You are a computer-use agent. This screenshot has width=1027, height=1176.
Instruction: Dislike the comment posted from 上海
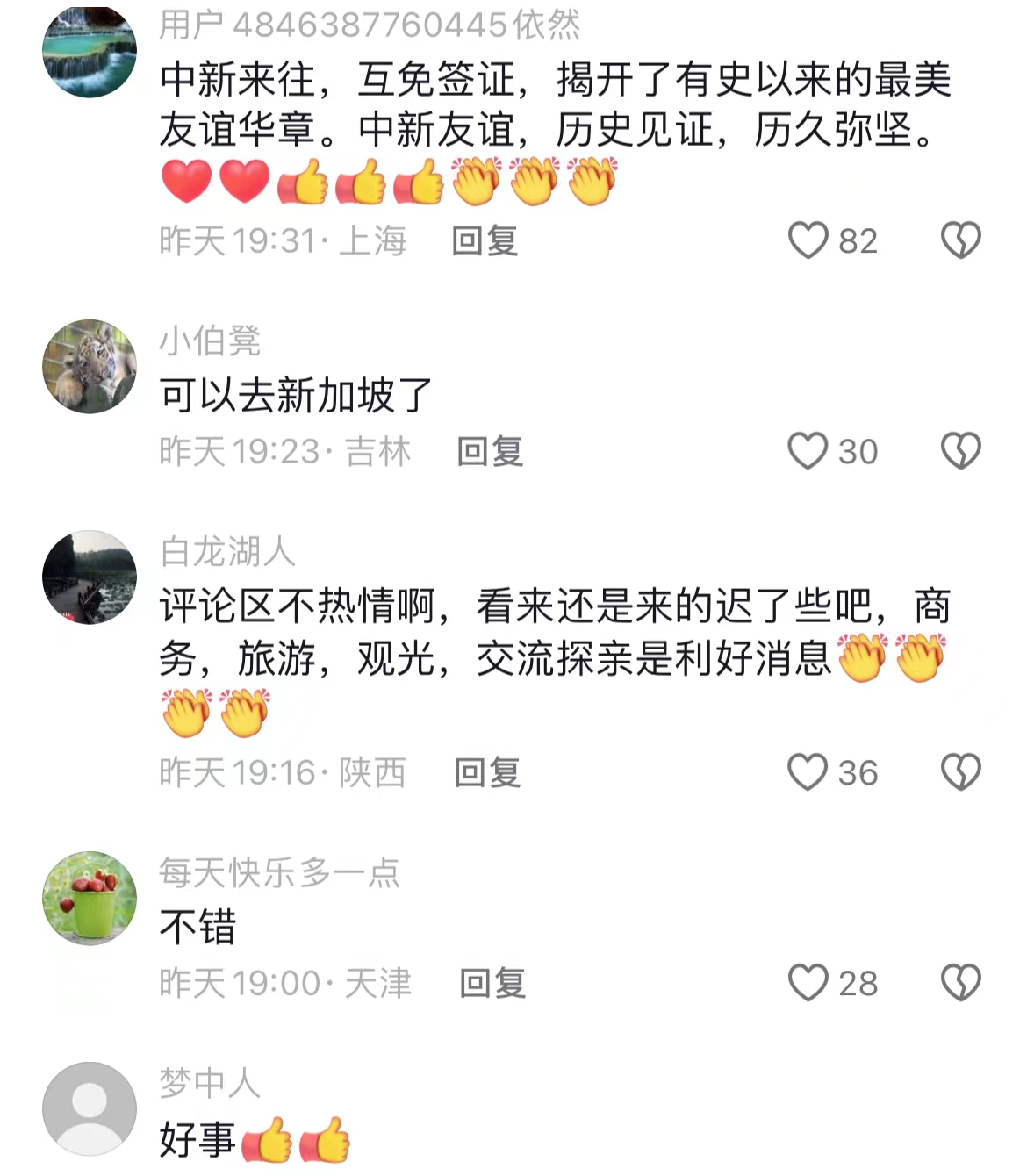pyautogui.click(x=960, y=240)
